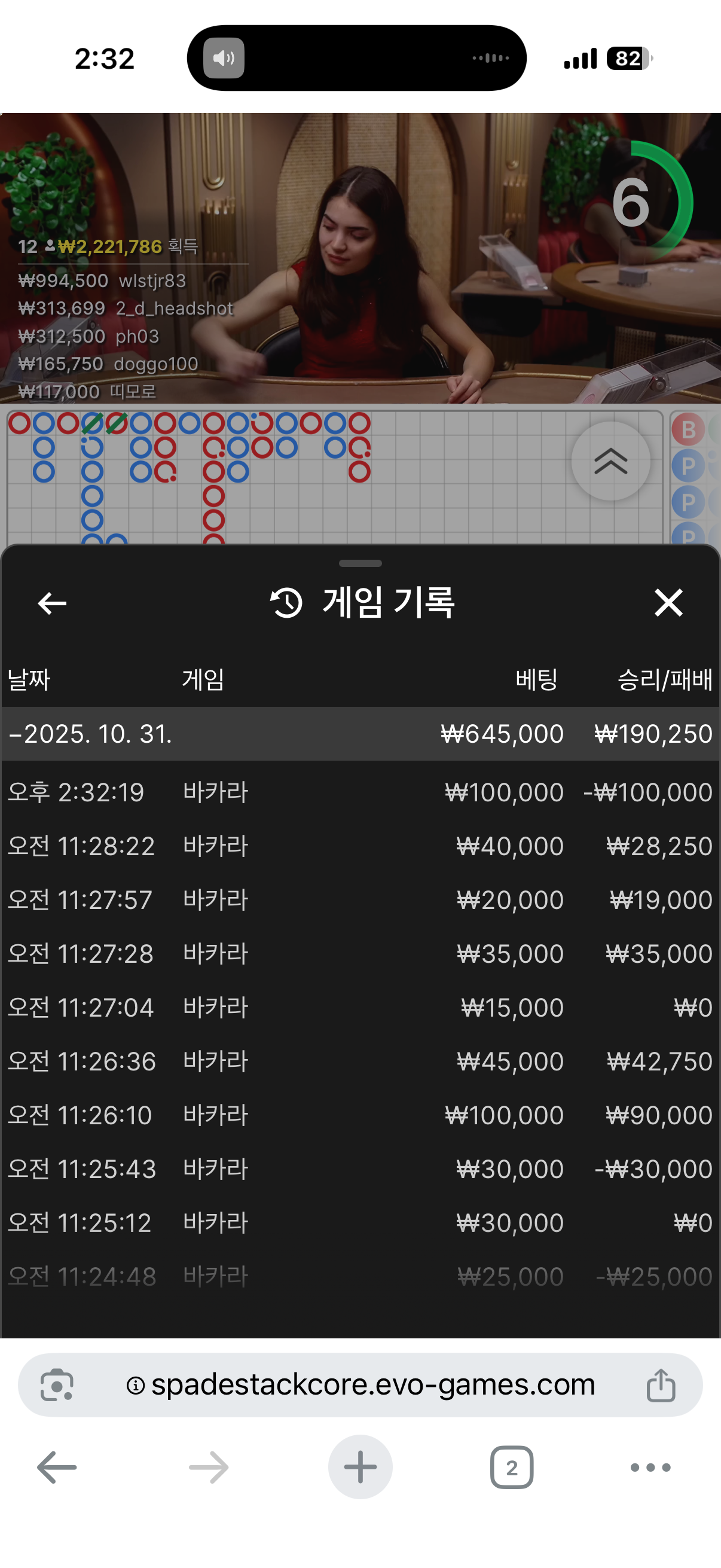The height and width of the screenshot is (1568, 721).
Task: Open the 오전 11:27:04 game record
Action: click(360, 1008)
